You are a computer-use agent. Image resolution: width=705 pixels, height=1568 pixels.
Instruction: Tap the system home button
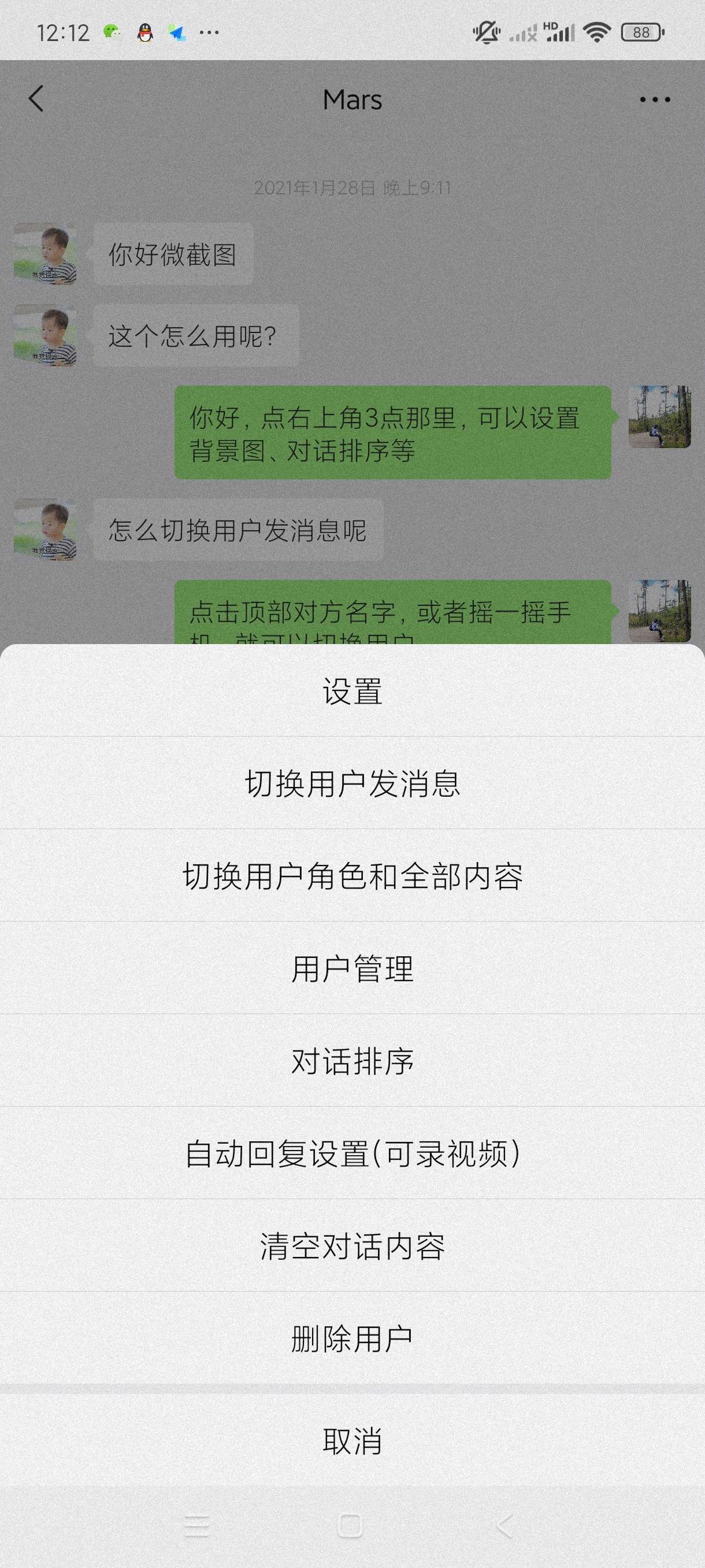coord(350,1526)
